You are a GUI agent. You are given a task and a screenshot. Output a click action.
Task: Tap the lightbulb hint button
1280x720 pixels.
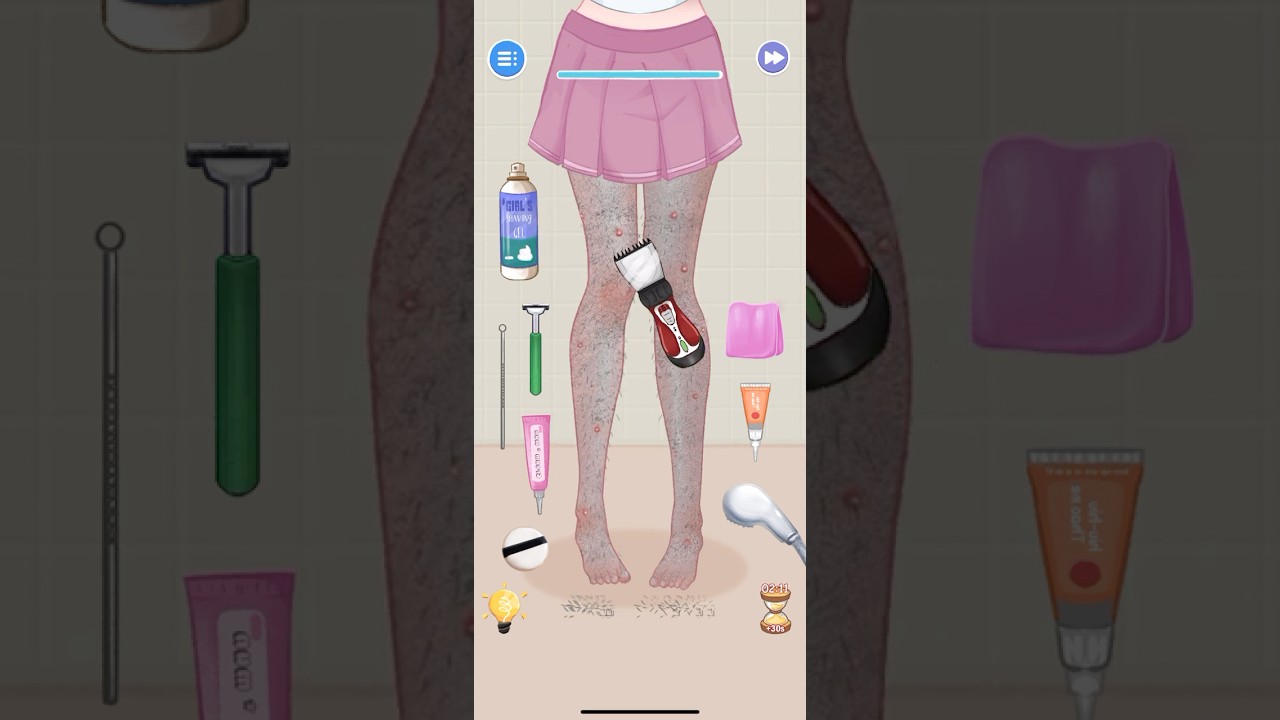click(x=504, y=608)
